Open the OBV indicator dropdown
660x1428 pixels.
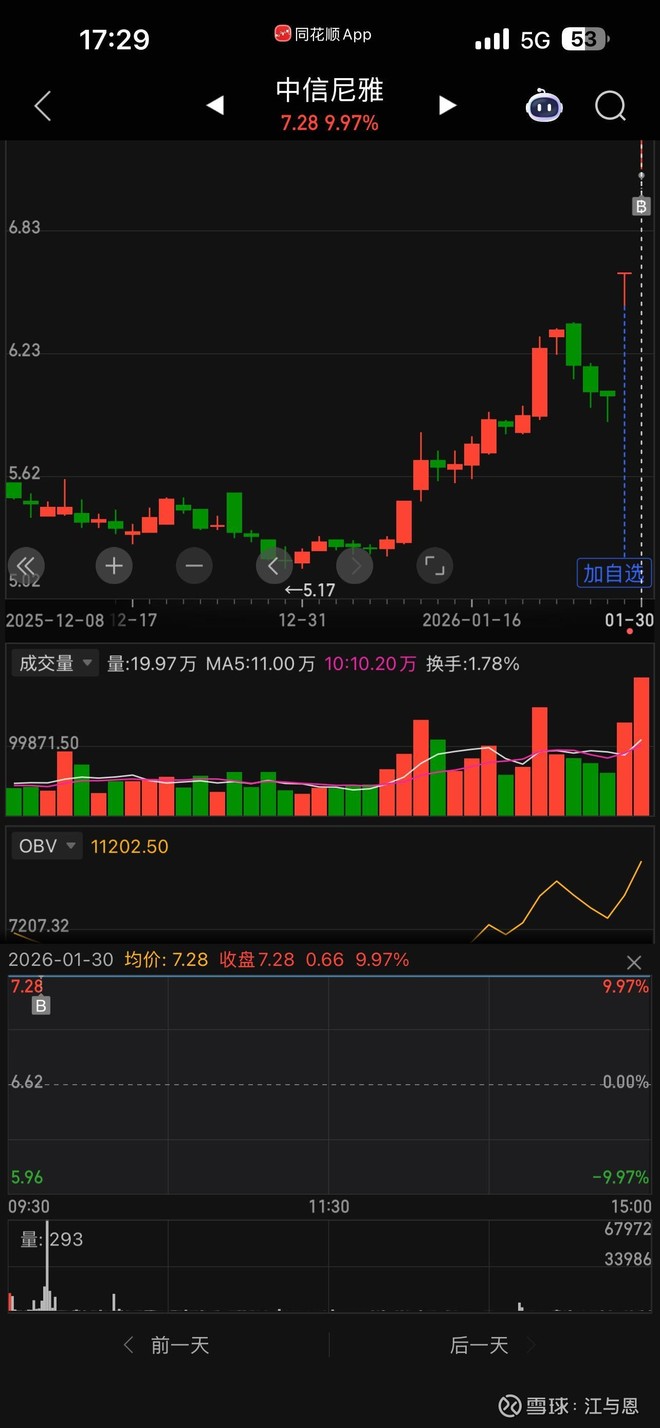click(46, 846)
